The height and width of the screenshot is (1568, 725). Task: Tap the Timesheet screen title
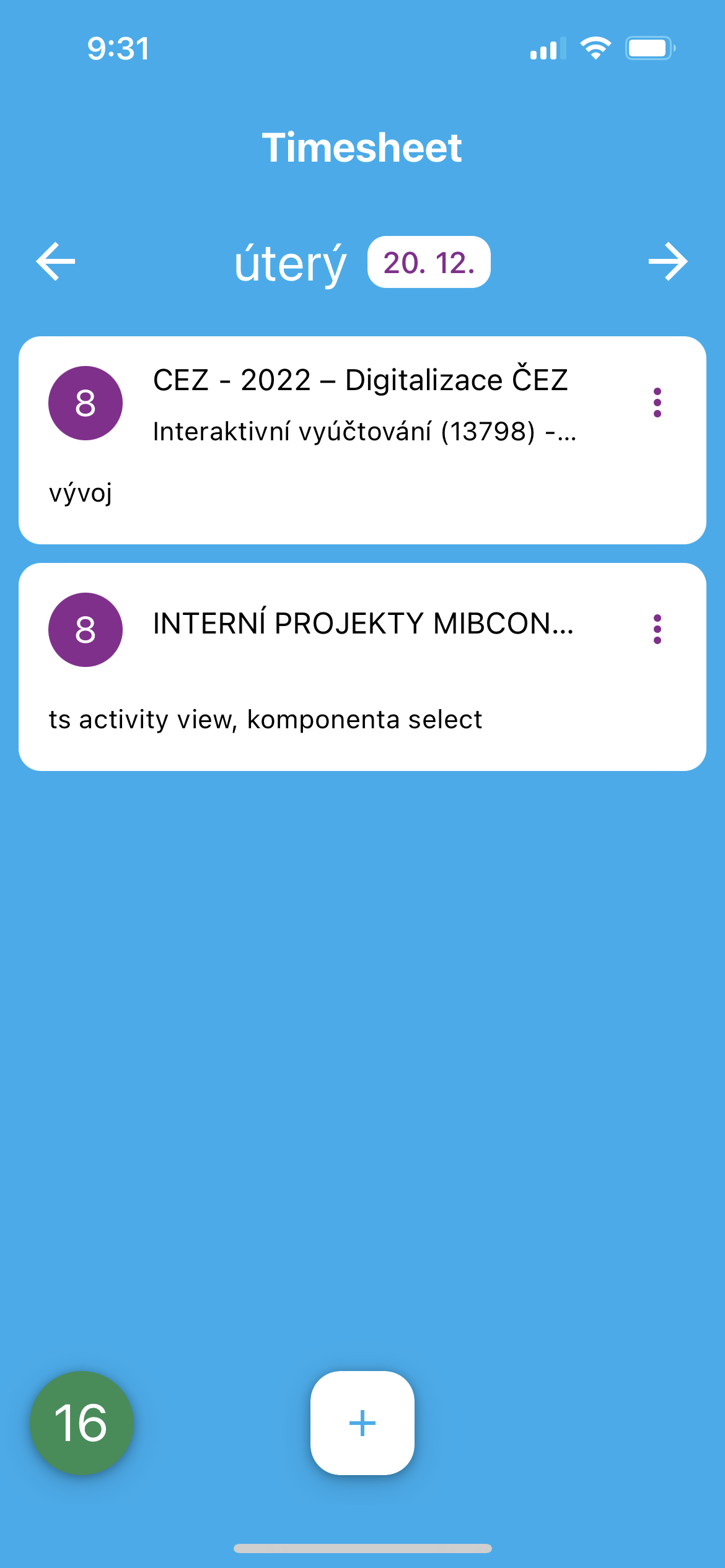(x=362, y=147)
